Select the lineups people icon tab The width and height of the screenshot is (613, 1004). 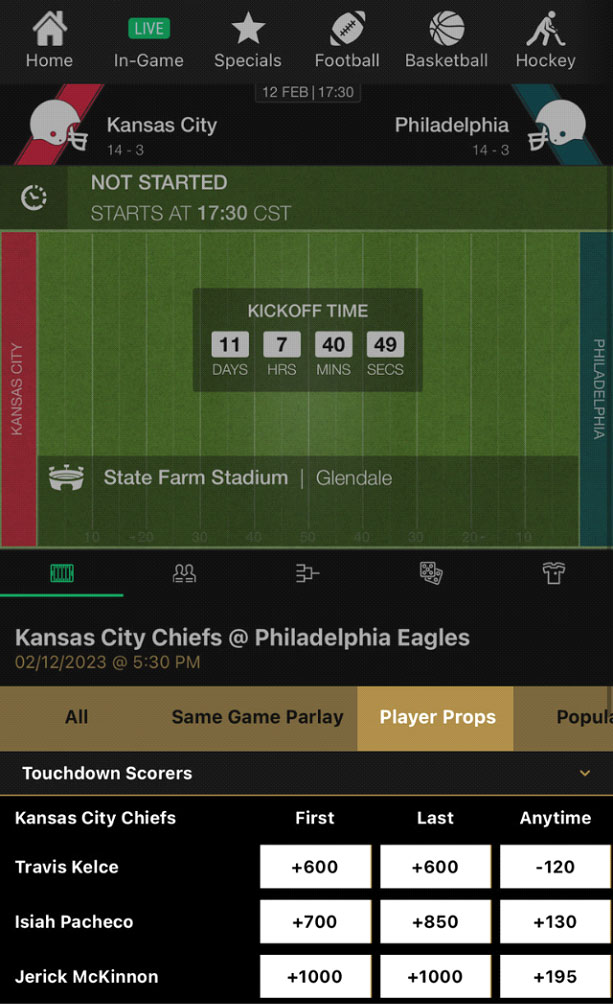click(x=184, y=573)
